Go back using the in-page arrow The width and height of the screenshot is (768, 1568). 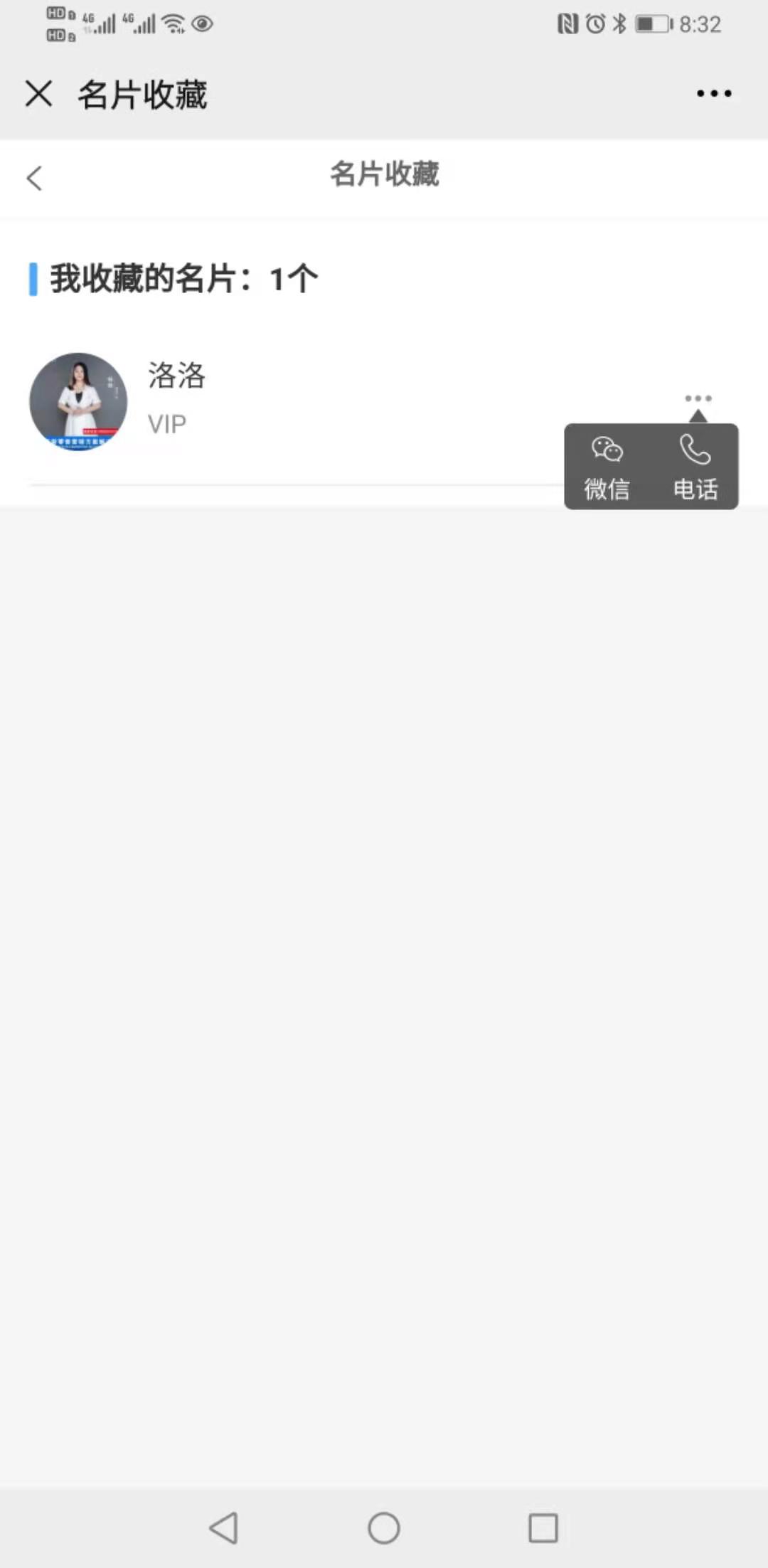point(34,177)
